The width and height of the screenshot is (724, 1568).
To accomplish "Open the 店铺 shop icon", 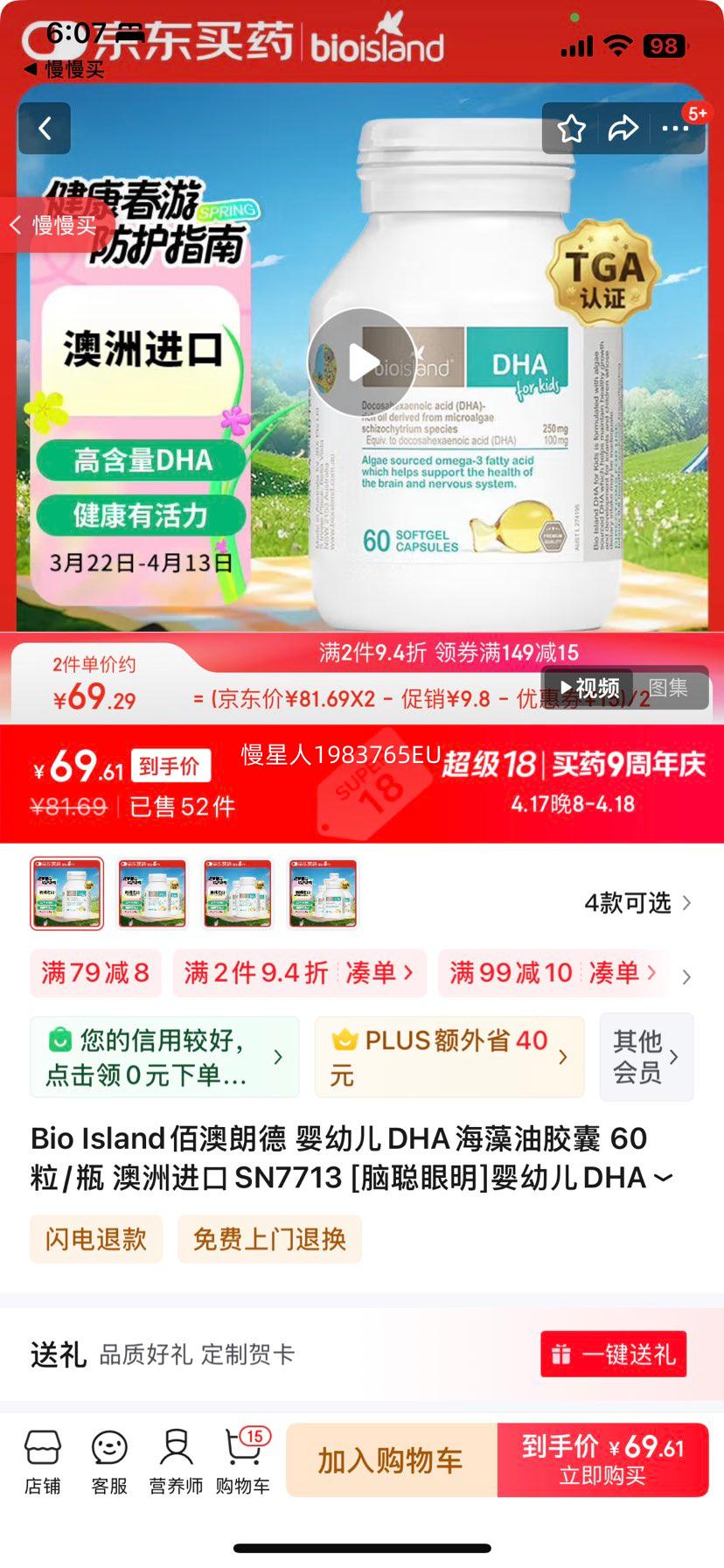I will click(44, 1459).
